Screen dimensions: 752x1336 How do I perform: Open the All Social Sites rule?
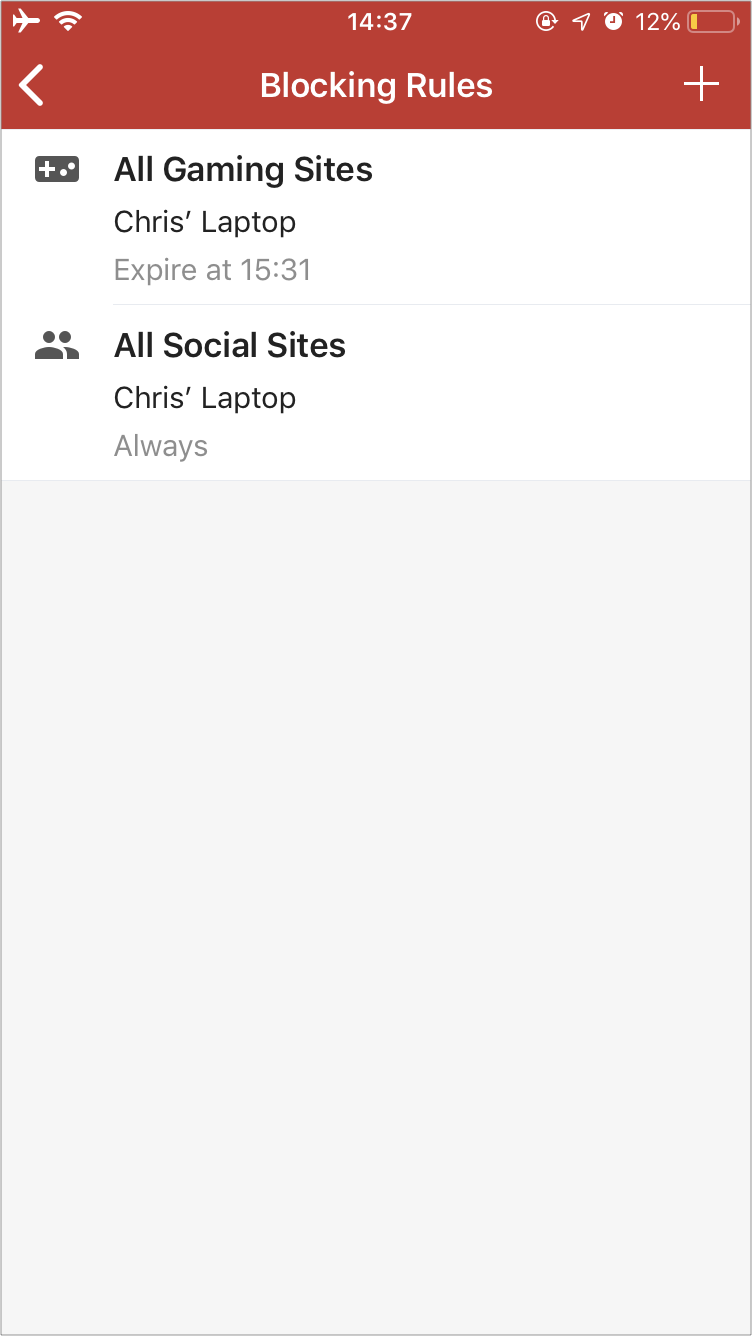tap(376, 393)
